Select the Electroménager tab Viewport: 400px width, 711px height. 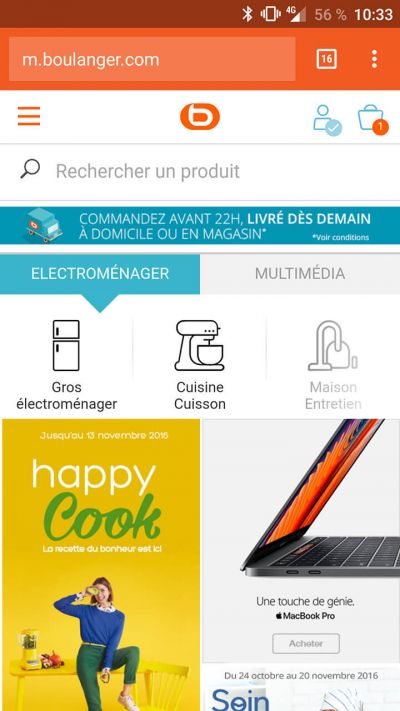100,273
